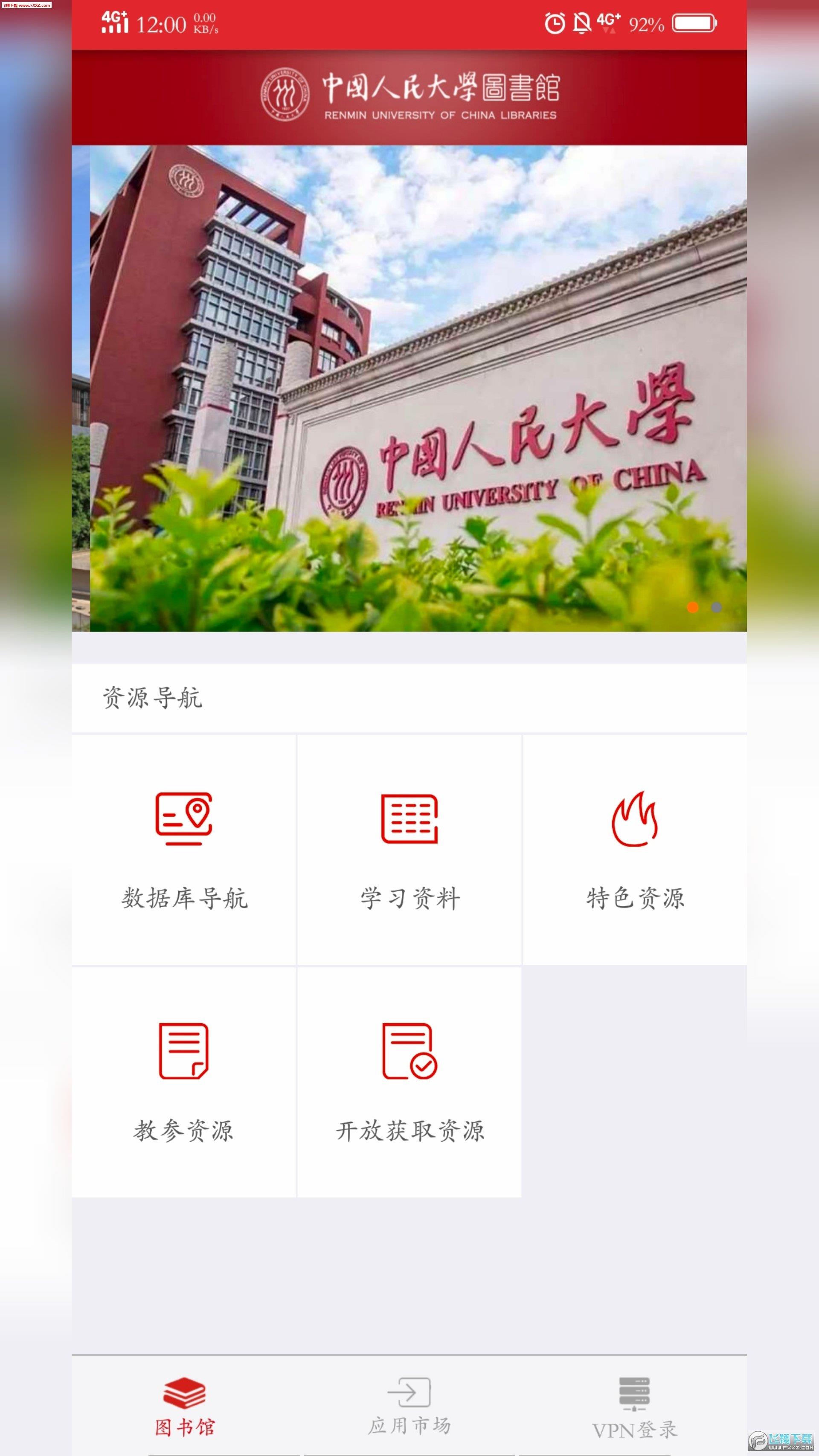Screen dimensions: 819x1456
Task: Open 学习资料 study materials
Action: click(409, 849)
